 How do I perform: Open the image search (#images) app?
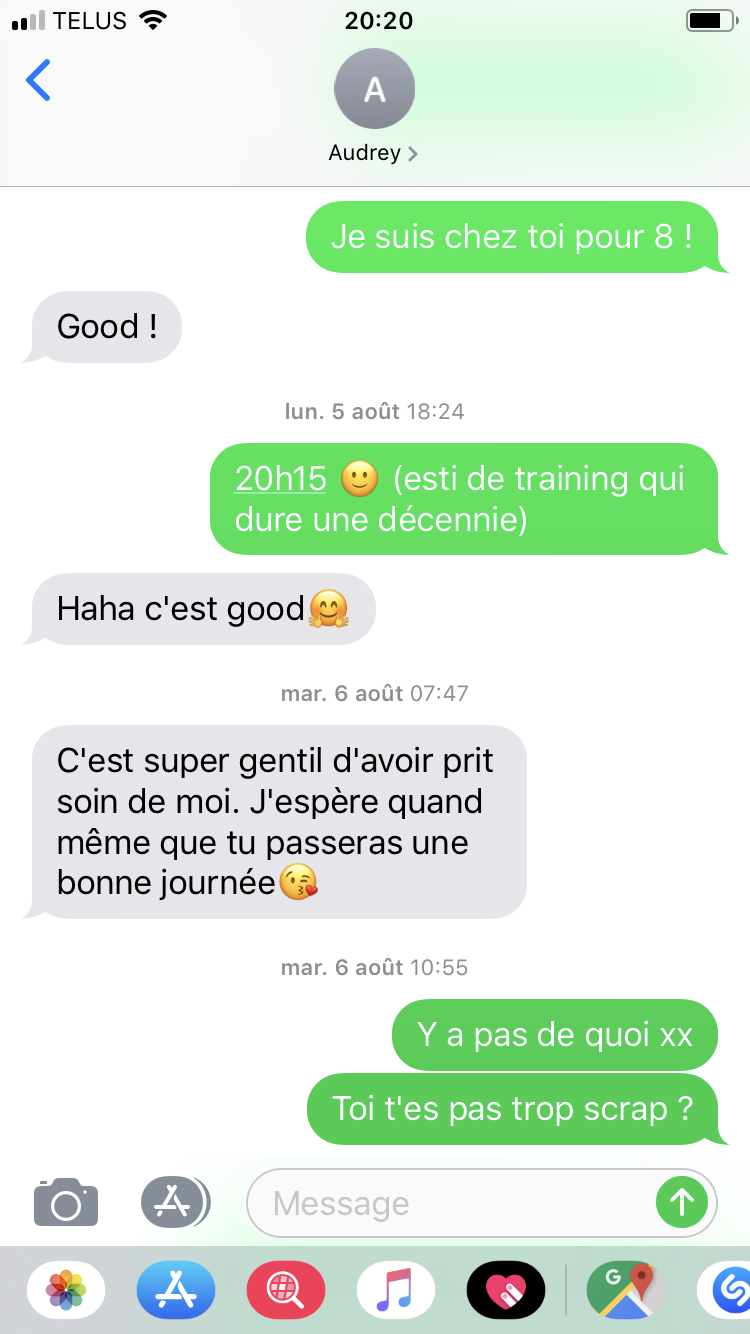(286, 1291)
